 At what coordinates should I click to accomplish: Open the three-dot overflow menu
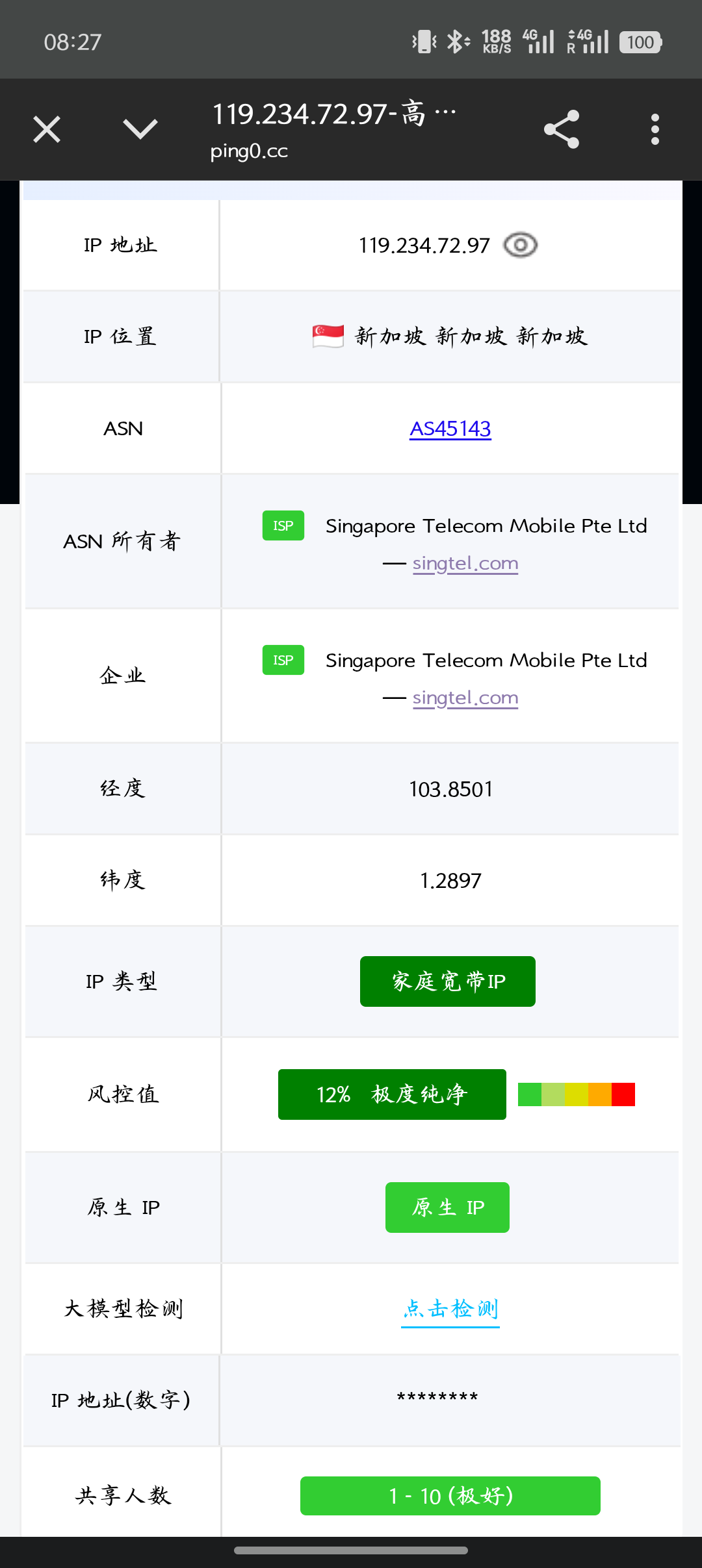pos(655,129)
